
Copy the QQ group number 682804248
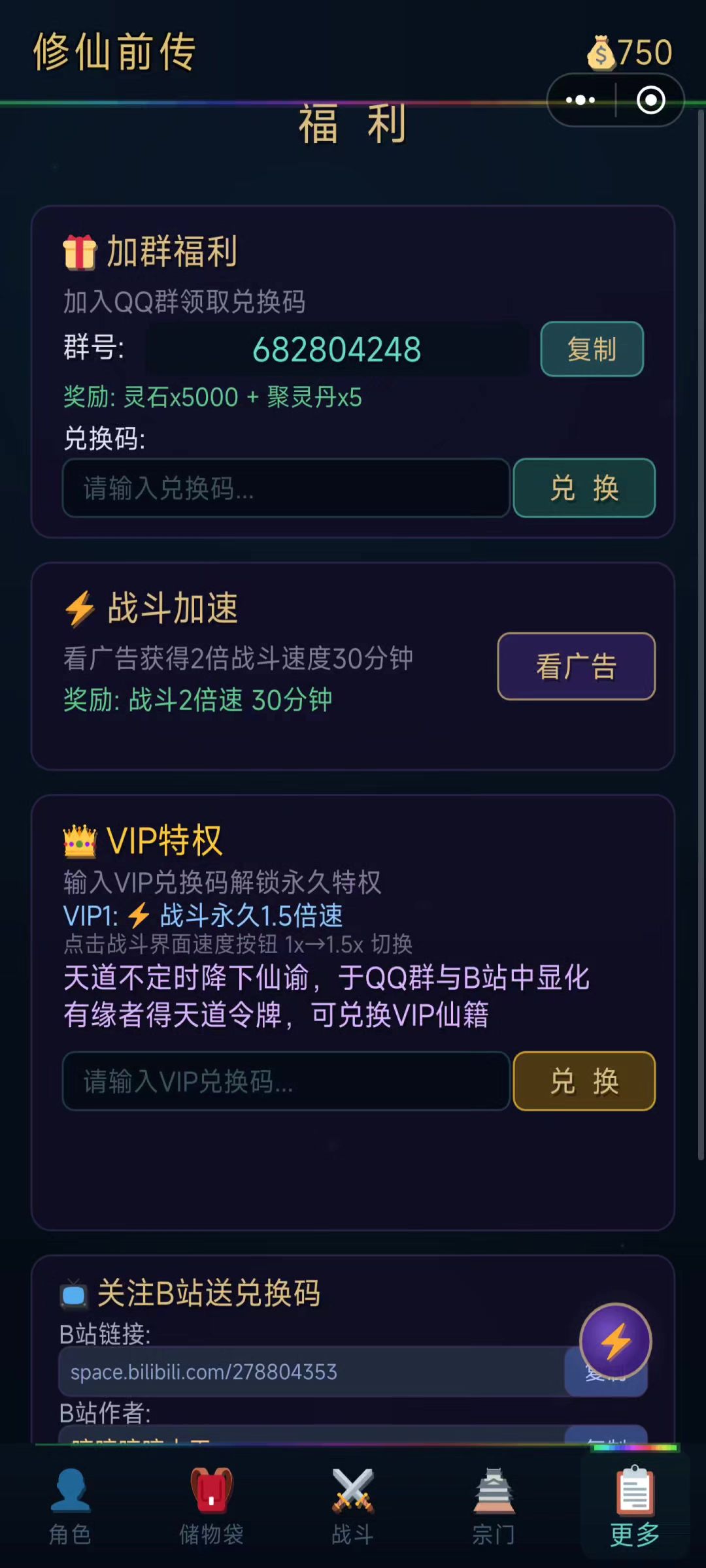592,349
